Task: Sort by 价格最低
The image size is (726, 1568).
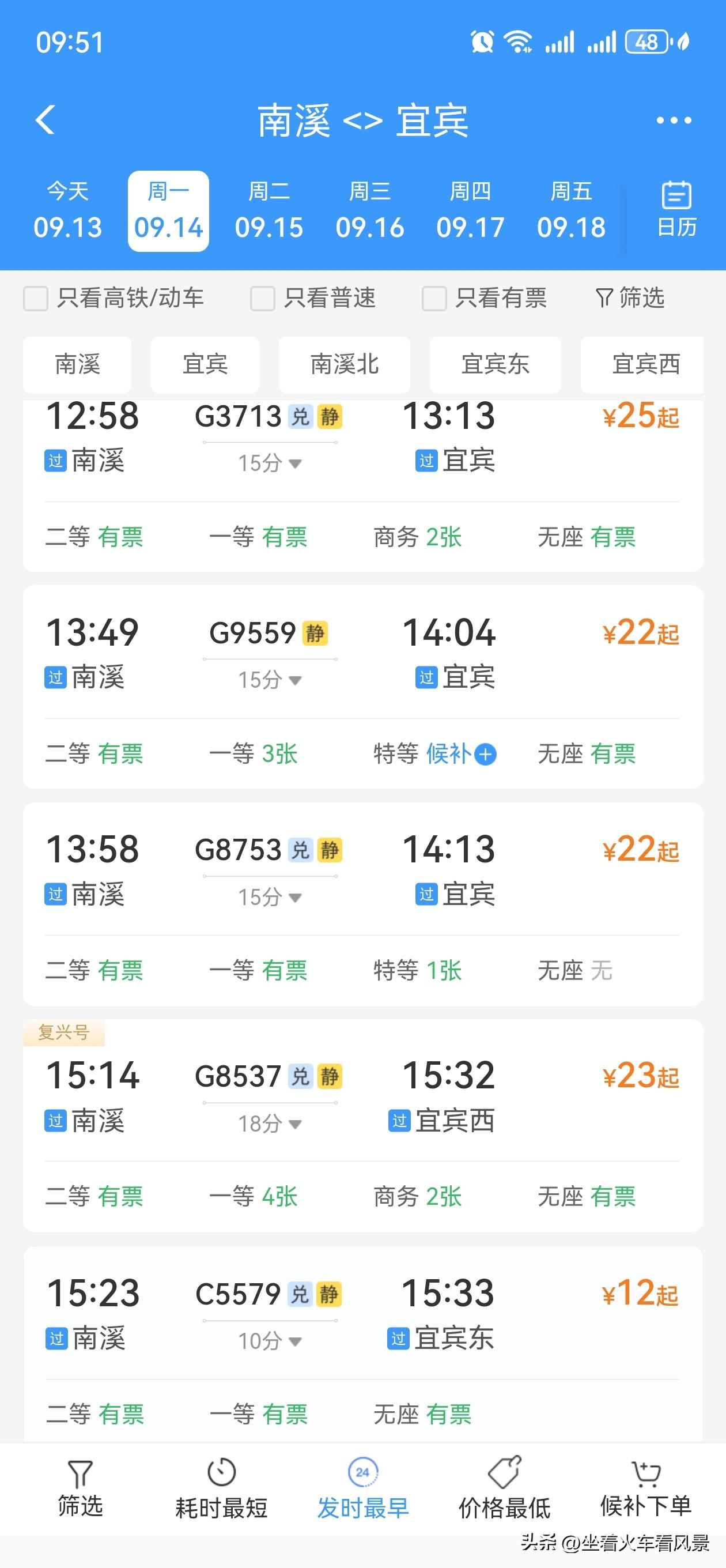Action: (505, 1490)
